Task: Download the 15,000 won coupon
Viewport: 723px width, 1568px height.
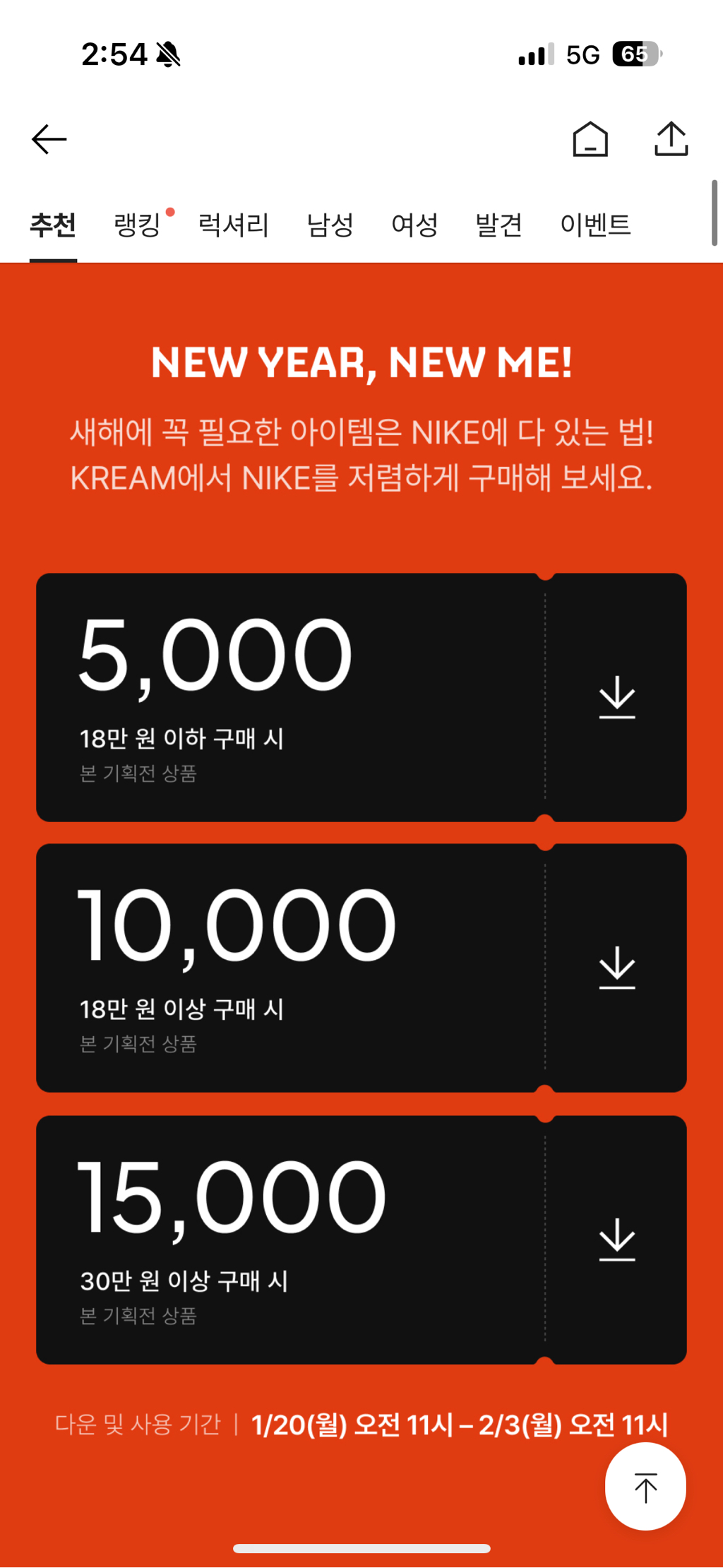Action: click(617, 1240)
